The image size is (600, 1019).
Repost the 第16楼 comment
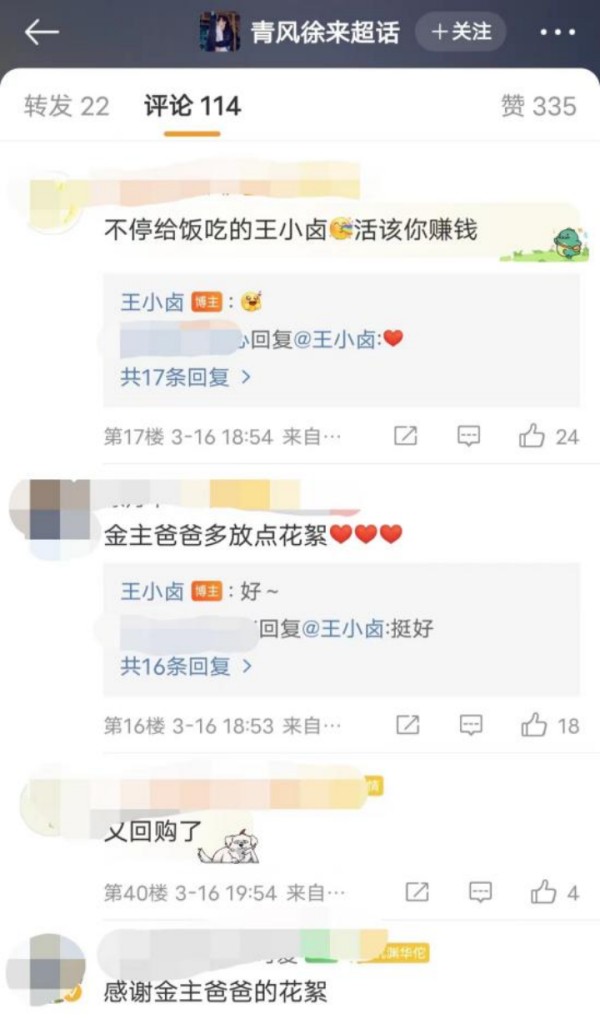pos(408,725)
